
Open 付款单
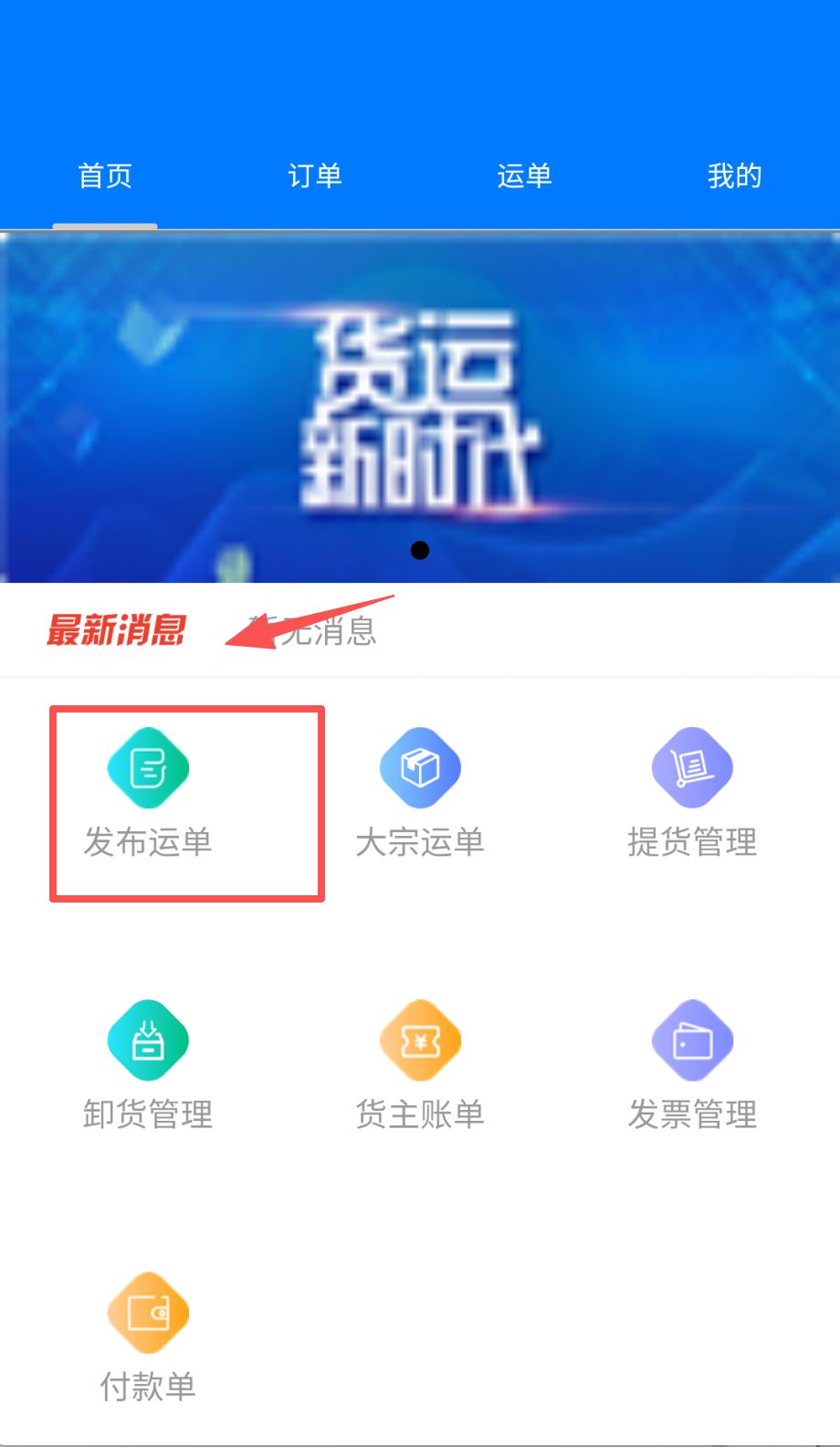coord(148,1337)
